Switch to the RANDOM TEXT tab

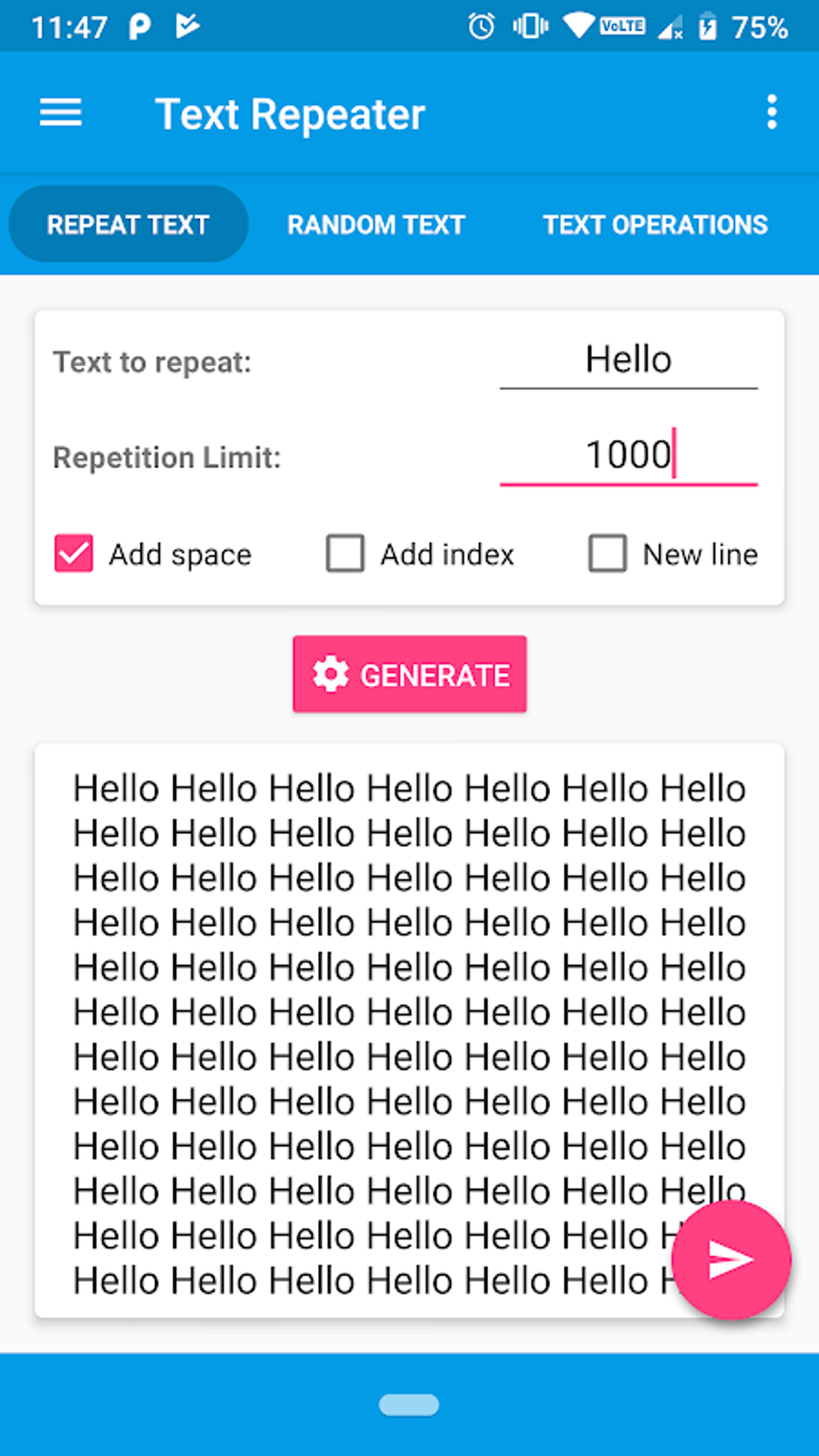(375, 224)
